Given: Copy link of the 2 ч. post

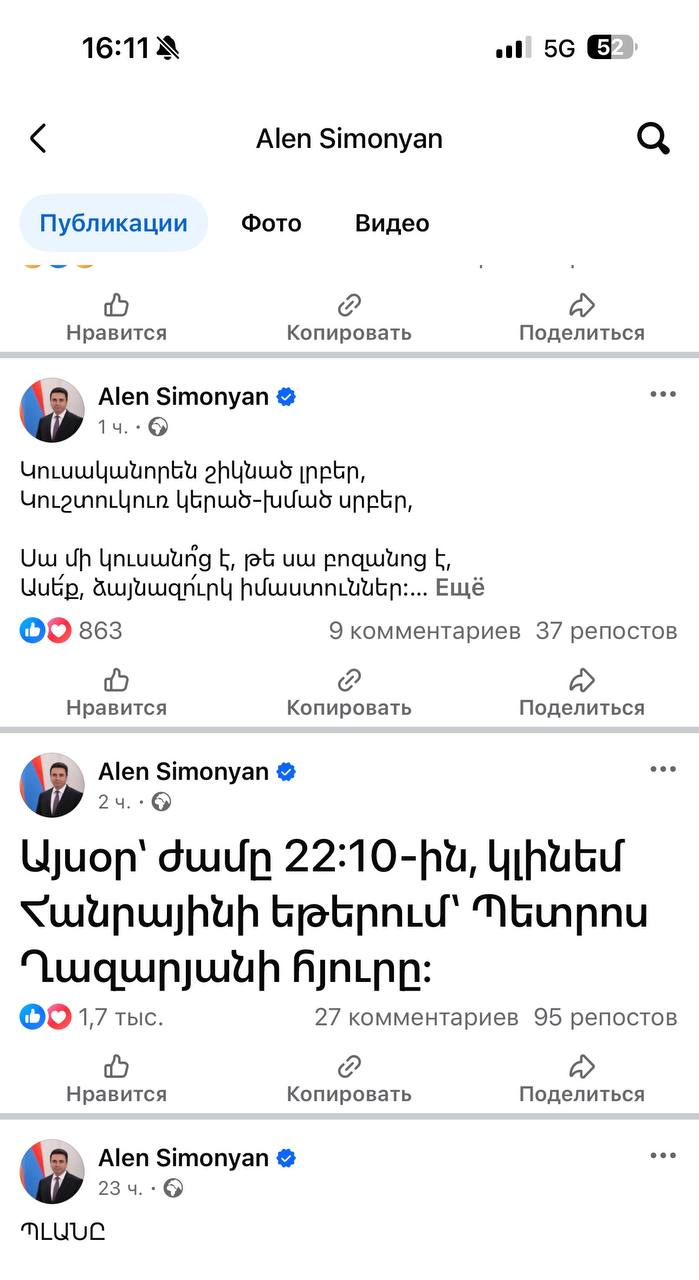Looking at the screenshot, I should click(x=348, y=1078).
